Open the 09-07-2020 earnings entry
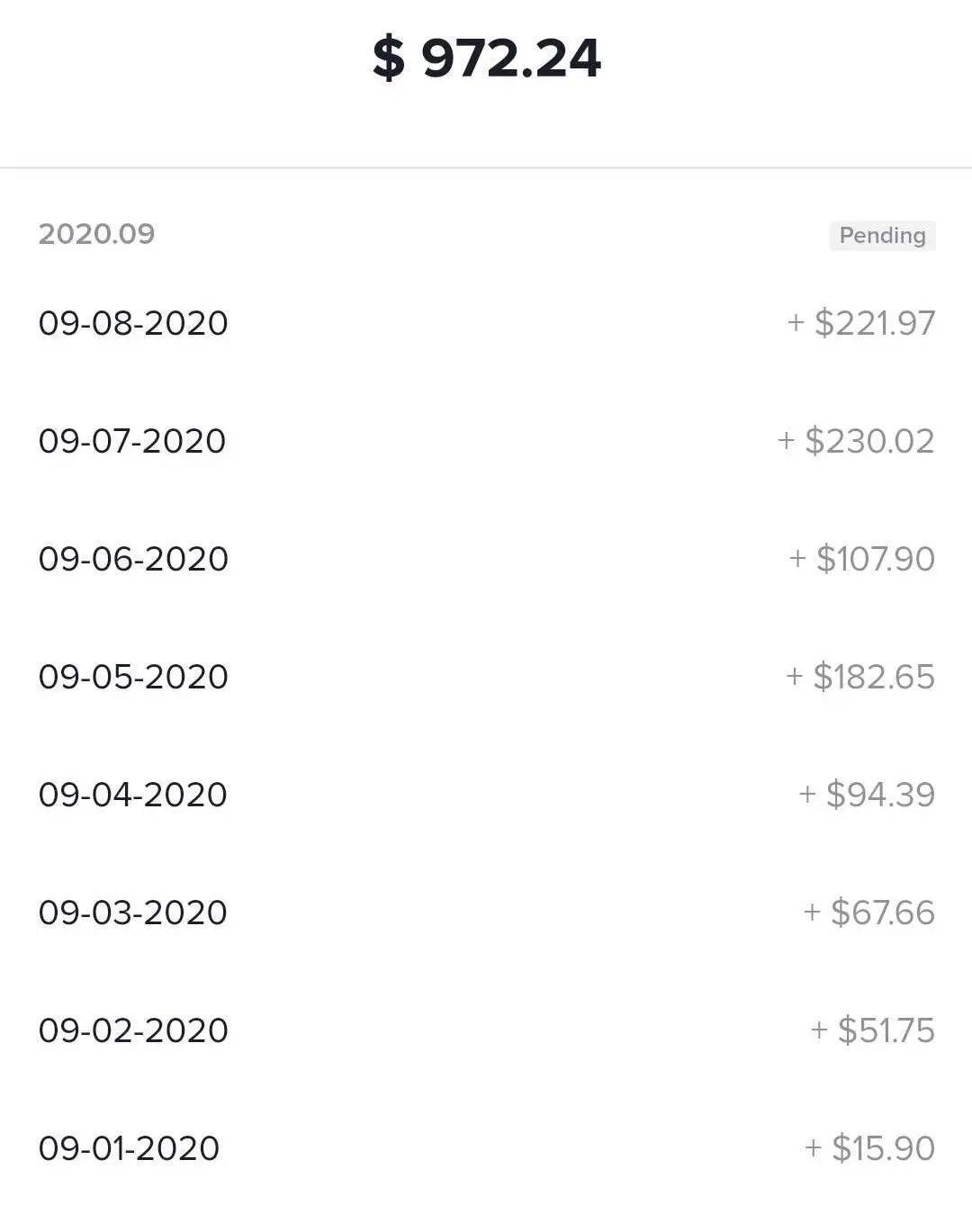 click(x=131, y=441)
